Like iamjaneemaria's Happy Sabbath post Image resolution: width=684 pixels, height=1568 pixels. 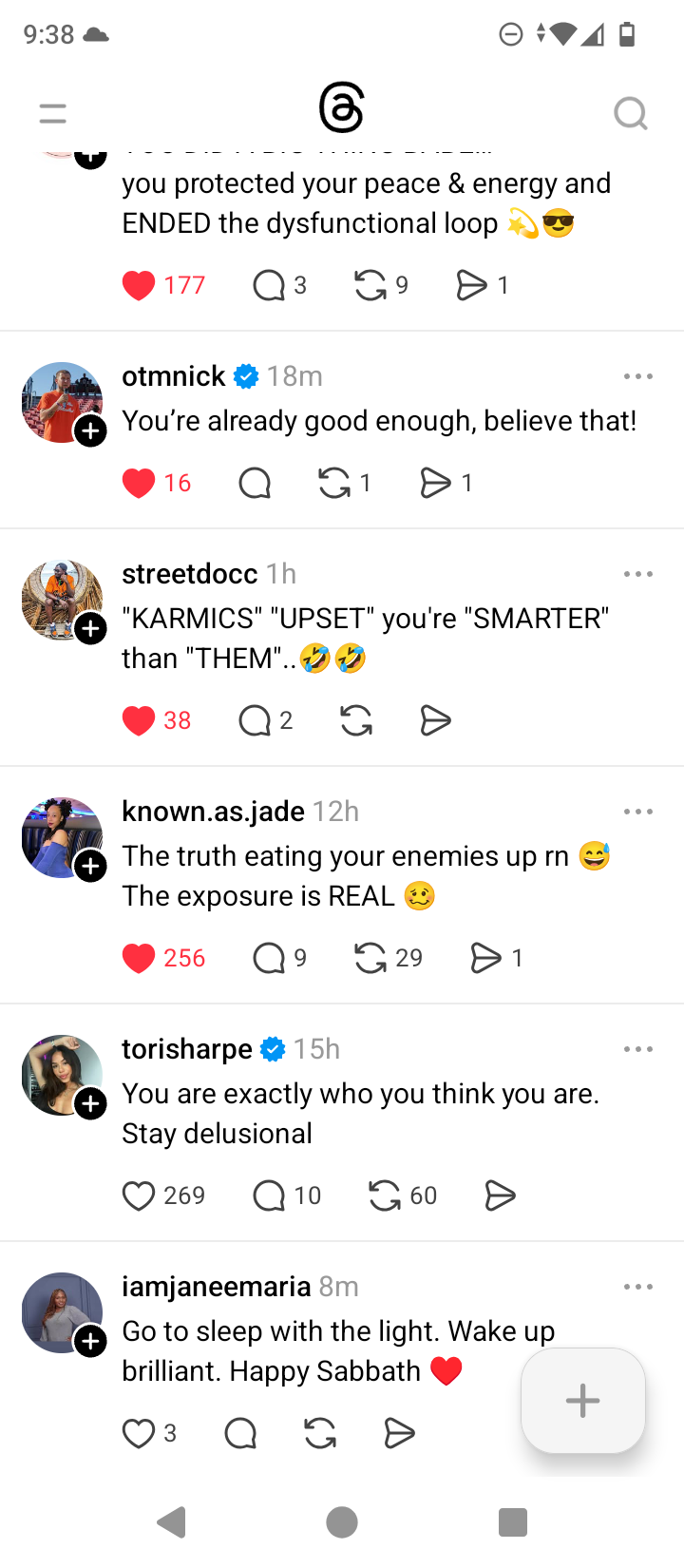139,1433
